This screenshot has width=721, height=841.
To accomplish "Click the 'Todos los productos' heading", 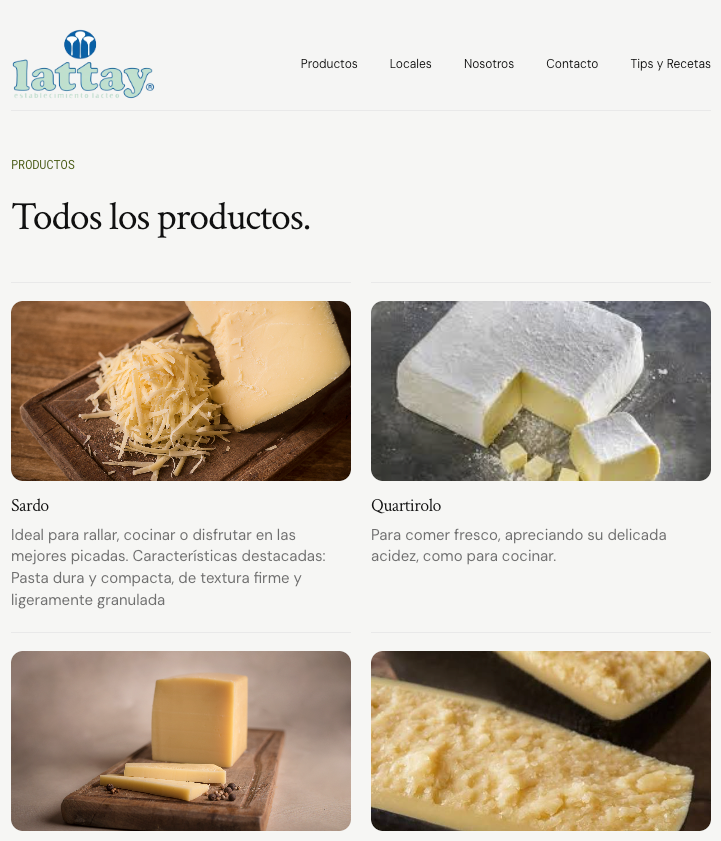I will point(160,217).
